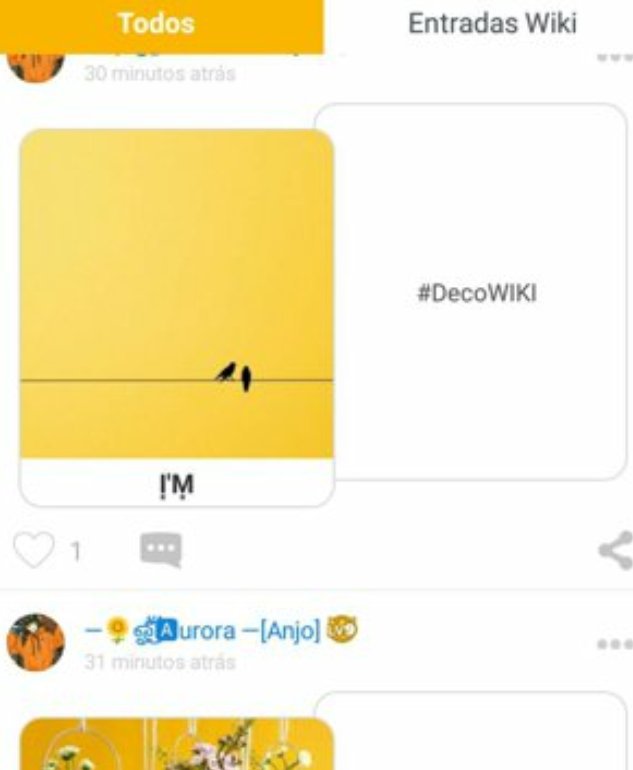633x770 pixels.
Task: Share the #DecoWIKI post
Action: pos(614,550)
